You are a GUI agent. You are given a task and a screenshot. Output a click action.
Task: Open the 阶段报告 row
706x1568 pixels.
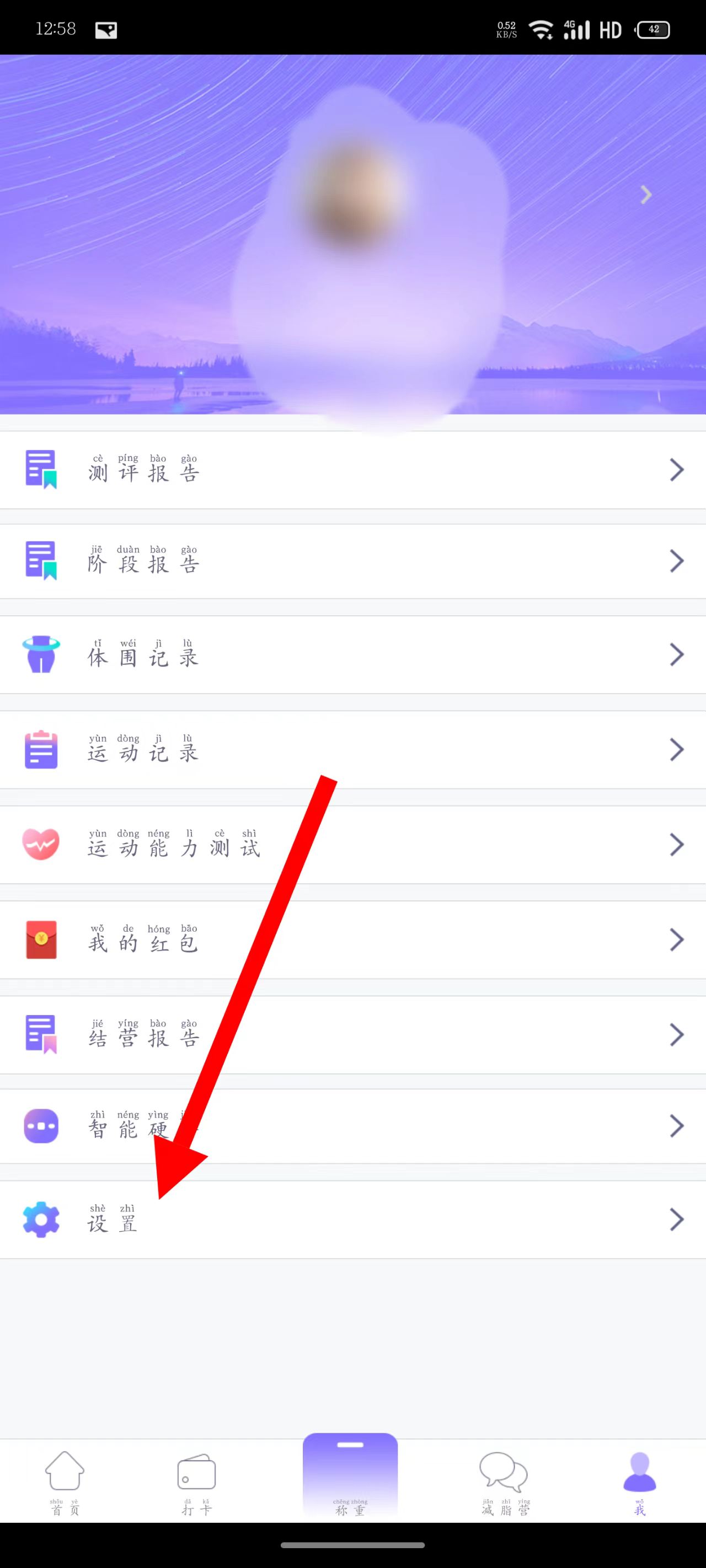coord(352,561)
